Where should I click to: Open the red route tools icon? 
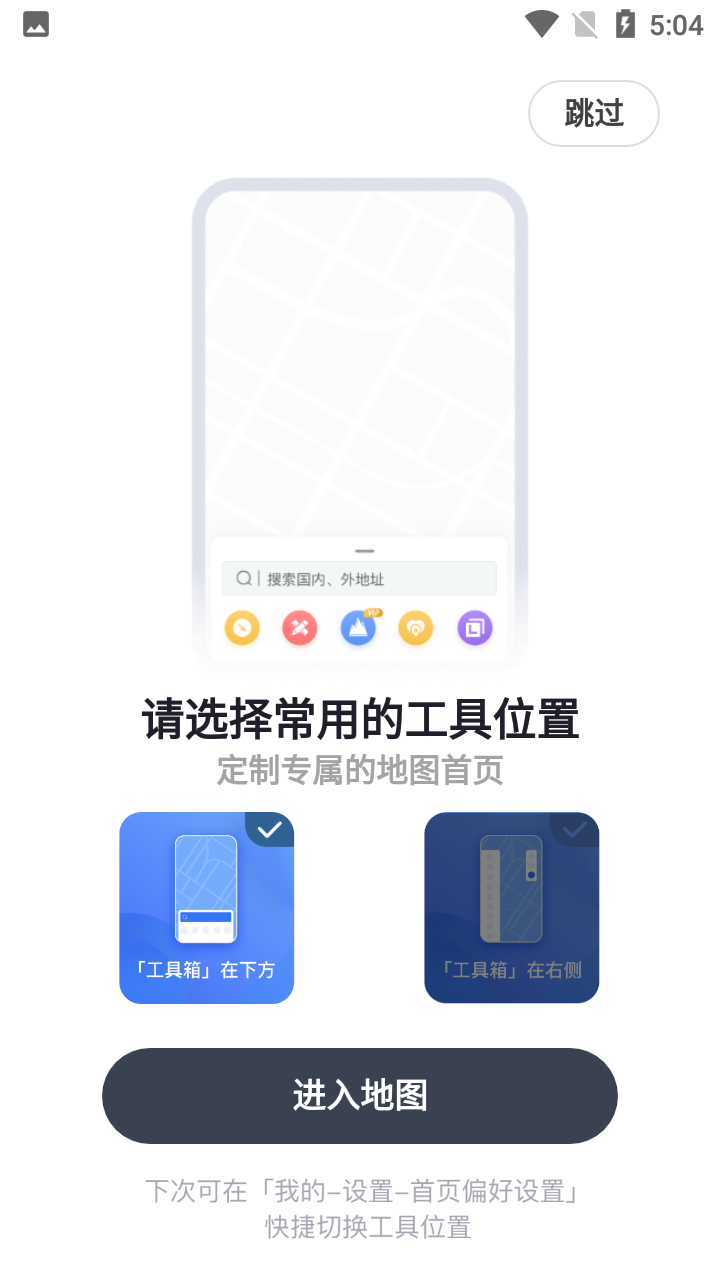299,628
